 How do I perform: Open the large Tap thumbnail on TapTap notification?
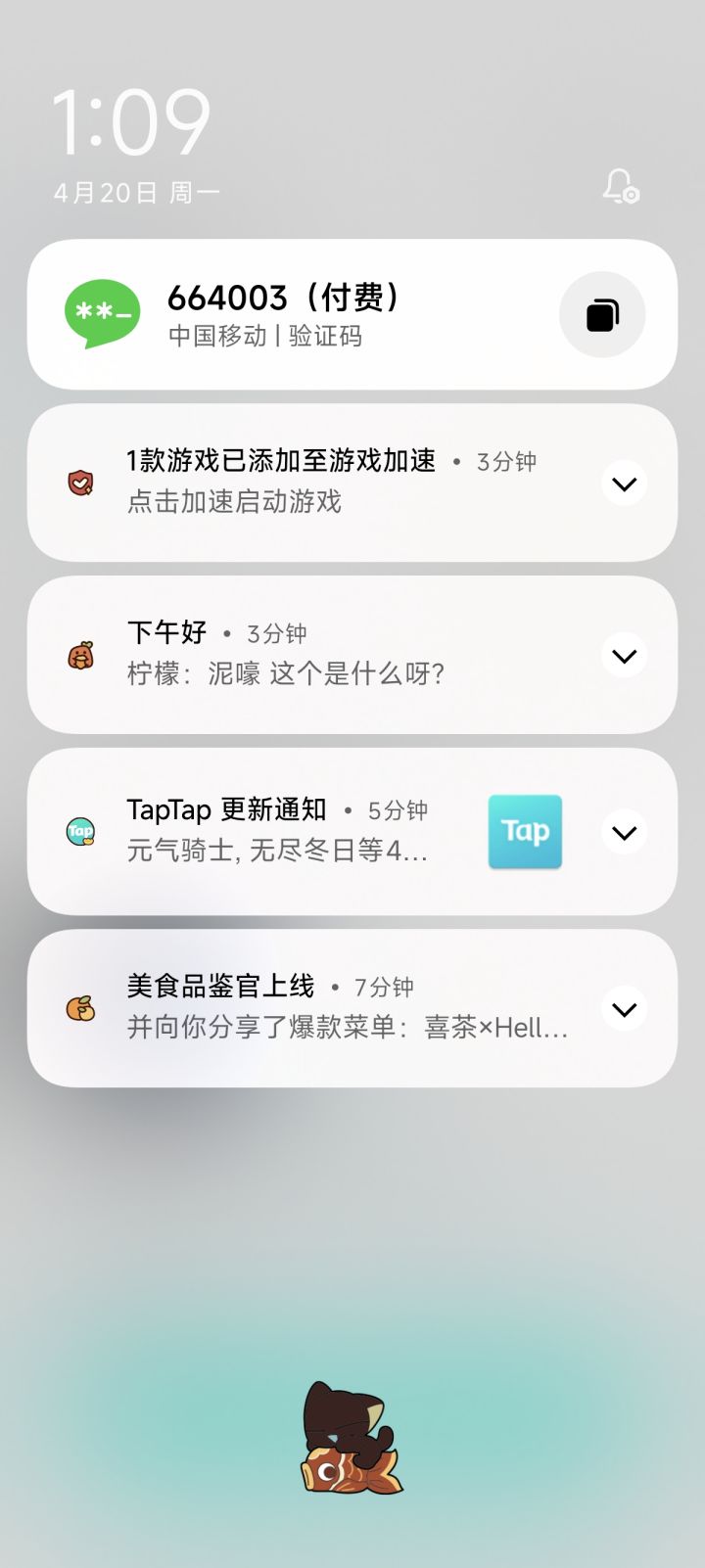coord(525,831)
